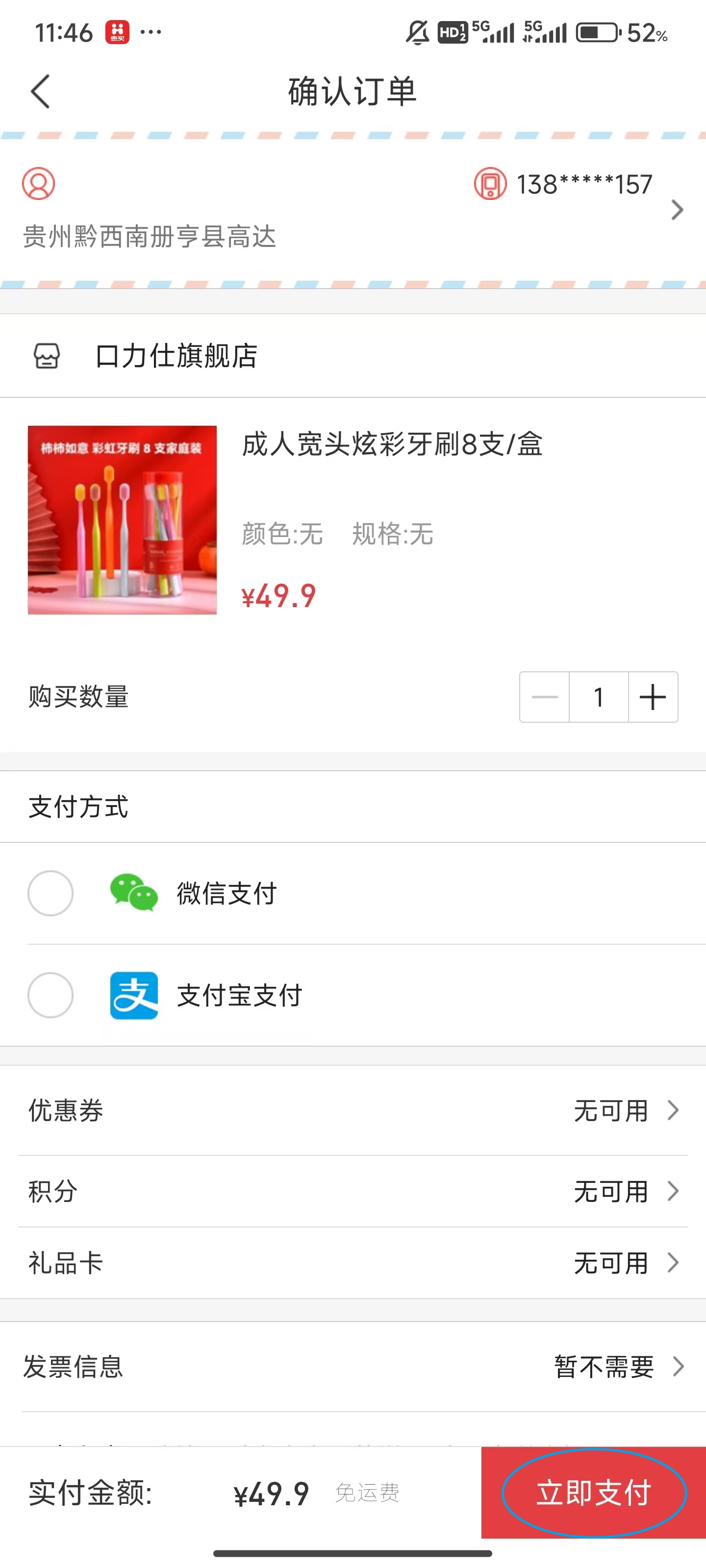Click the WeChat payment logo
This screenshot has height=1568, width=706.
pyautogui.click(x=134, y=894)
